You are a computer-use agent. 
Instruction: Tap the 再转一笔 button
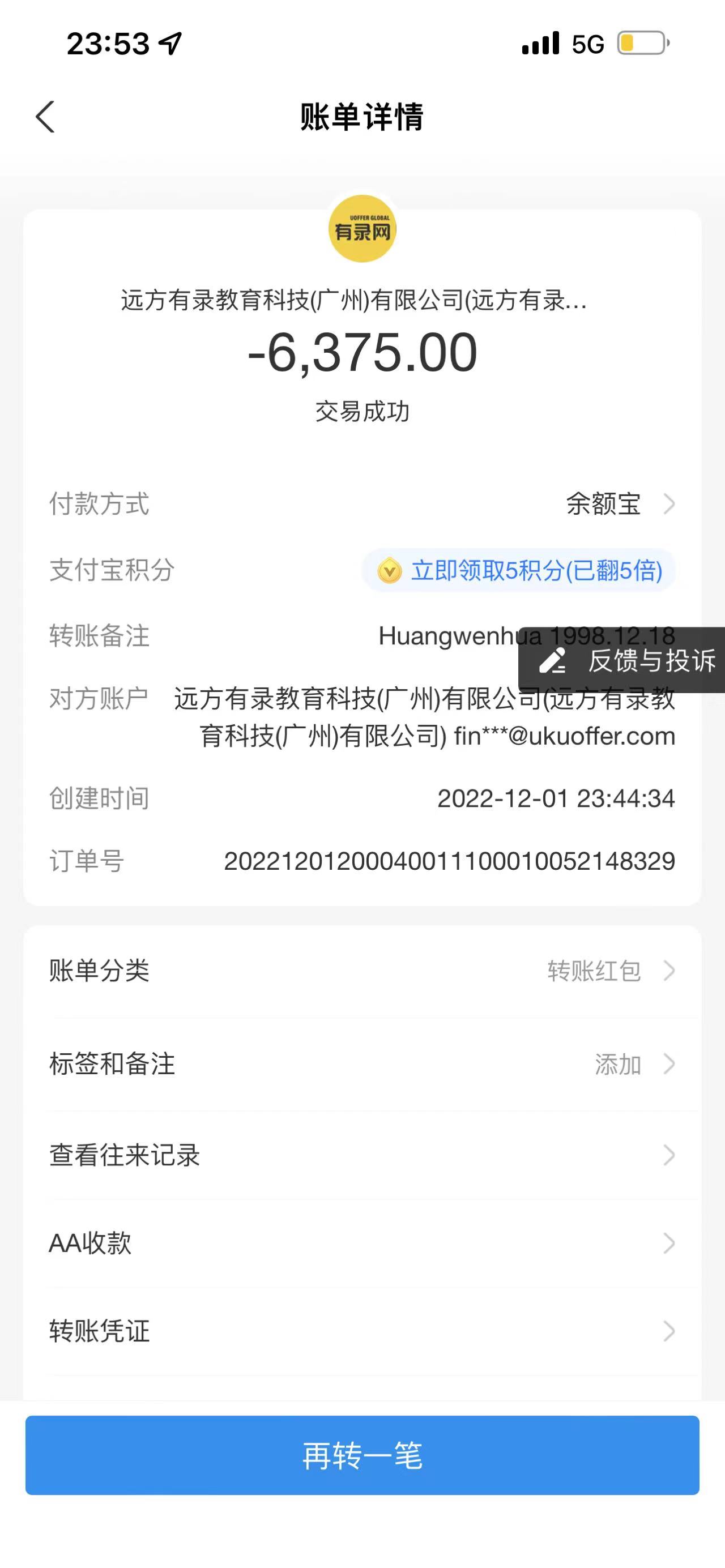pos(362,1455)
